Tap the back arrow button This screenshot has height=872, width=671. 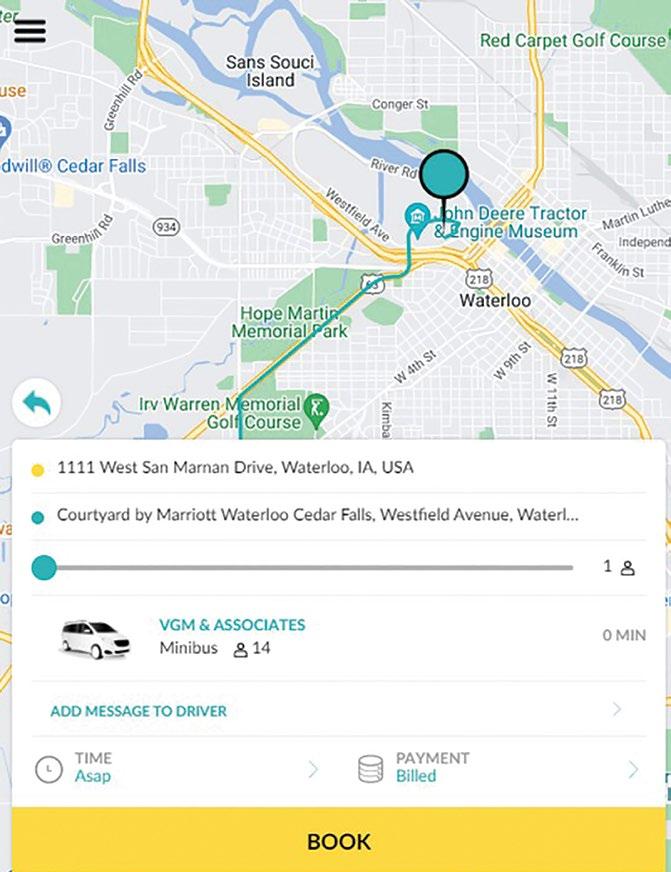37,404
